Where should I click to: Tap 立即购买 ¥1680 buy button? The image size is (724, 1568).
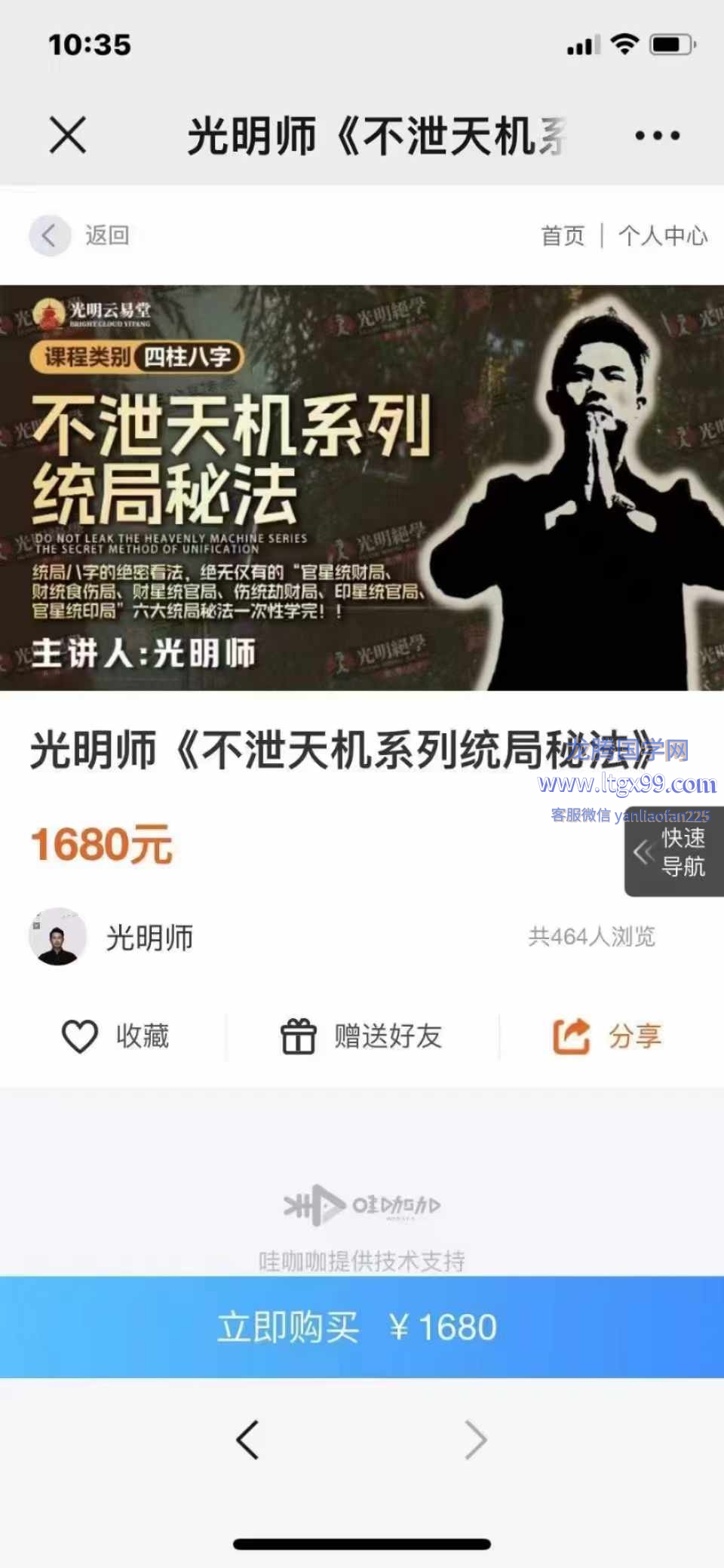[x=362, y=1327]
